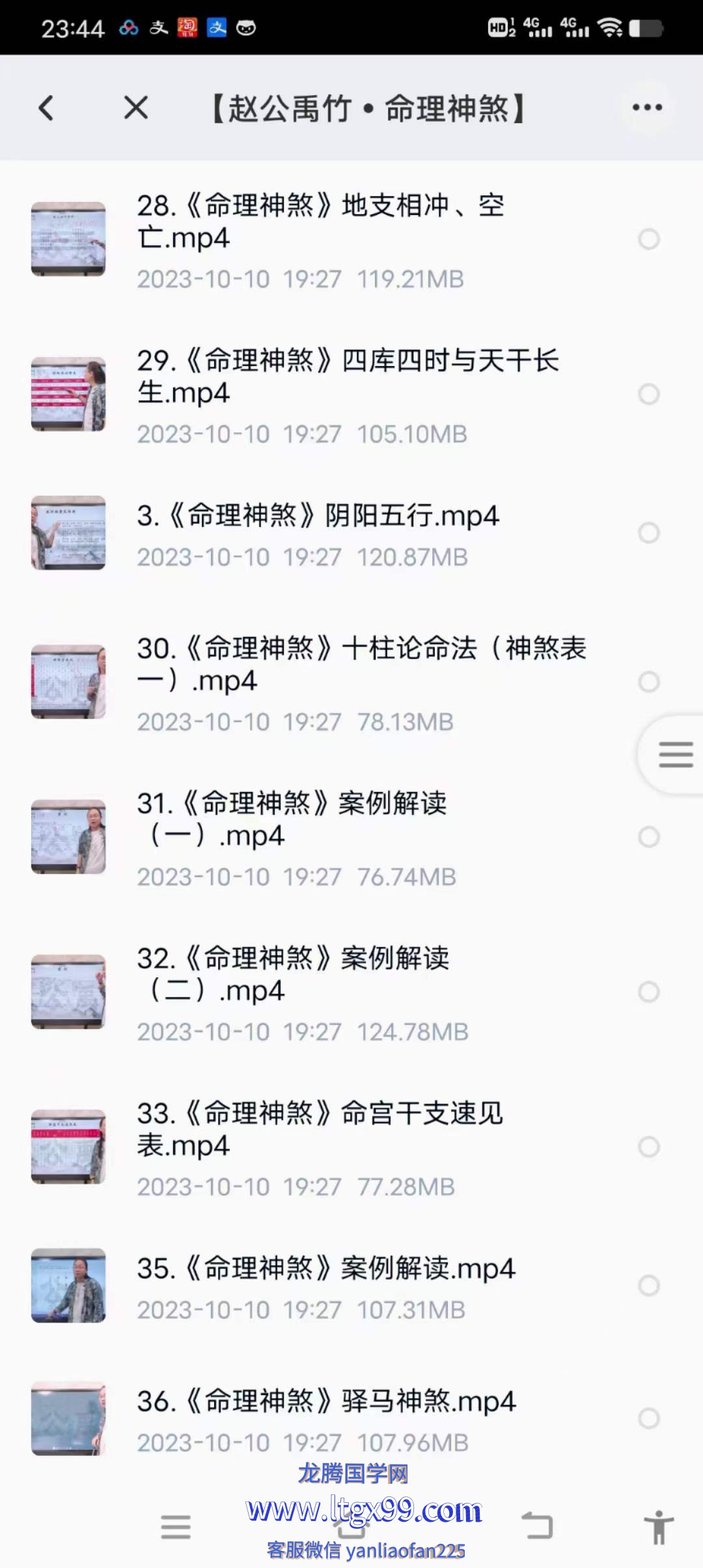This screenshot has height=1568, width=703.
Task: Open video 36 驿马神煞.mp4
Action: (325, 1401)
